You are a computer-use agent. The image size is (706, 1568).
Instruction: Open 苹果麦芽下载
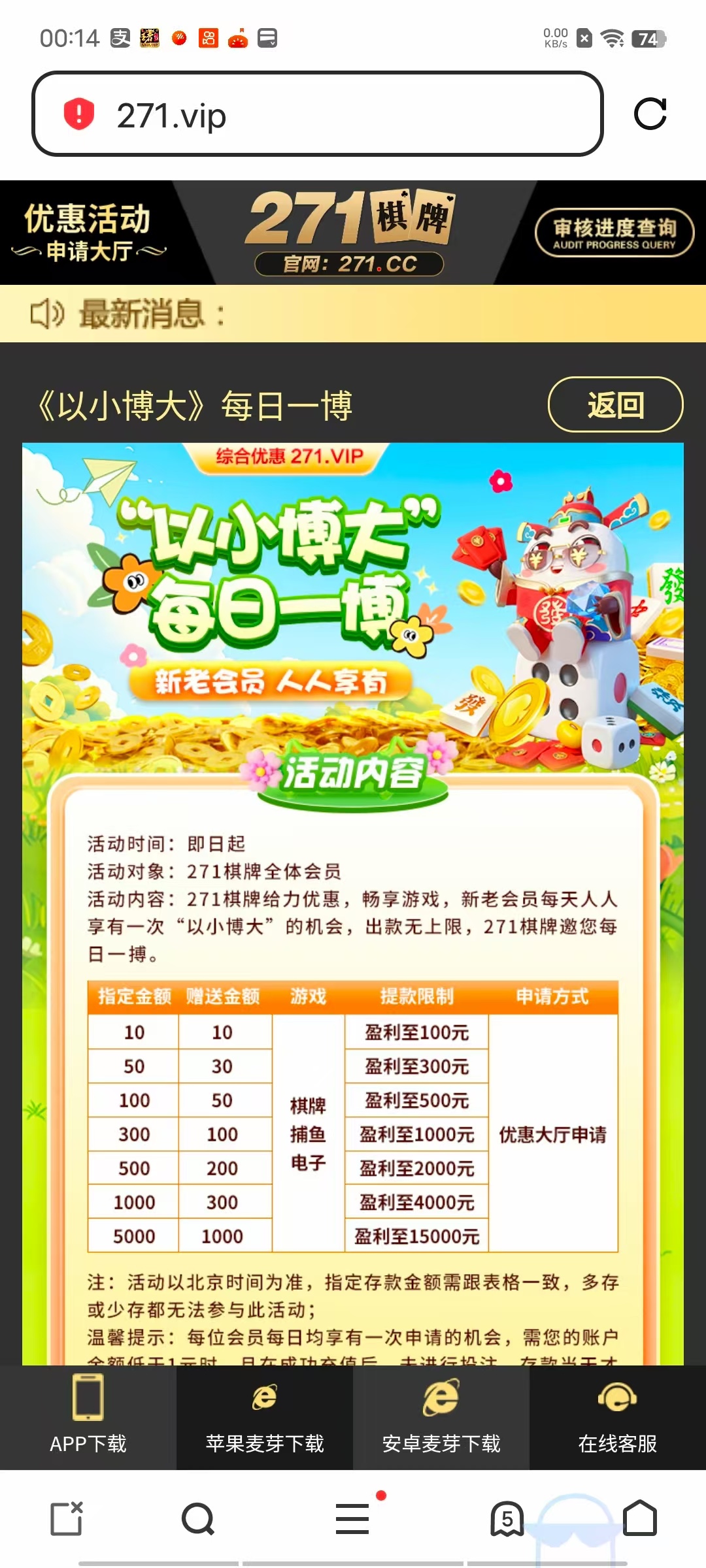coord(265,1416)
